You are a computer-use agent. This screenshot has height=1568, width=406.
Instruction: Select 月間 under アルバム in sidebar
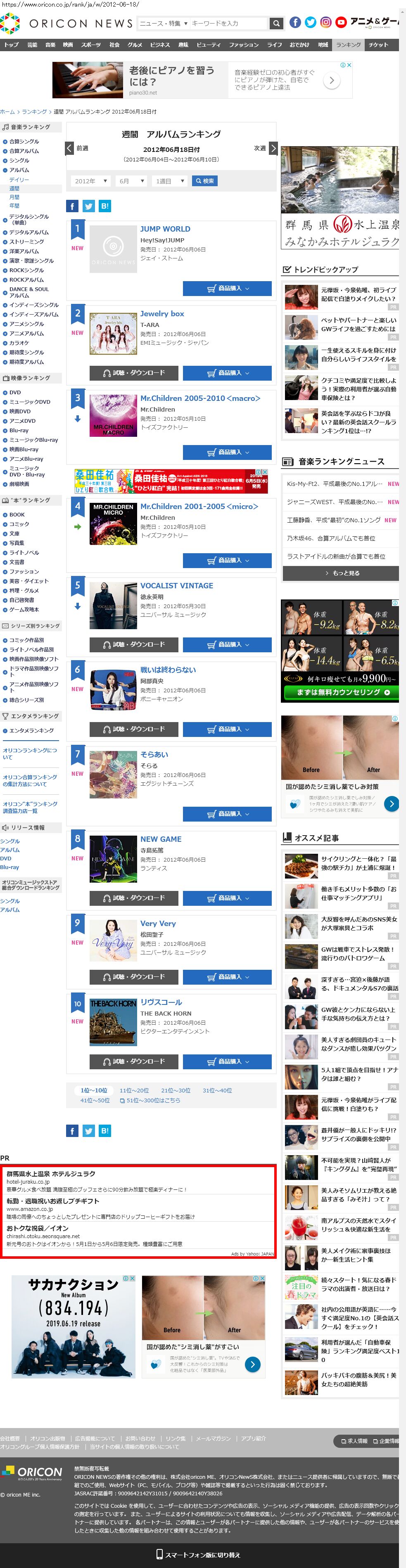[14, 197]
